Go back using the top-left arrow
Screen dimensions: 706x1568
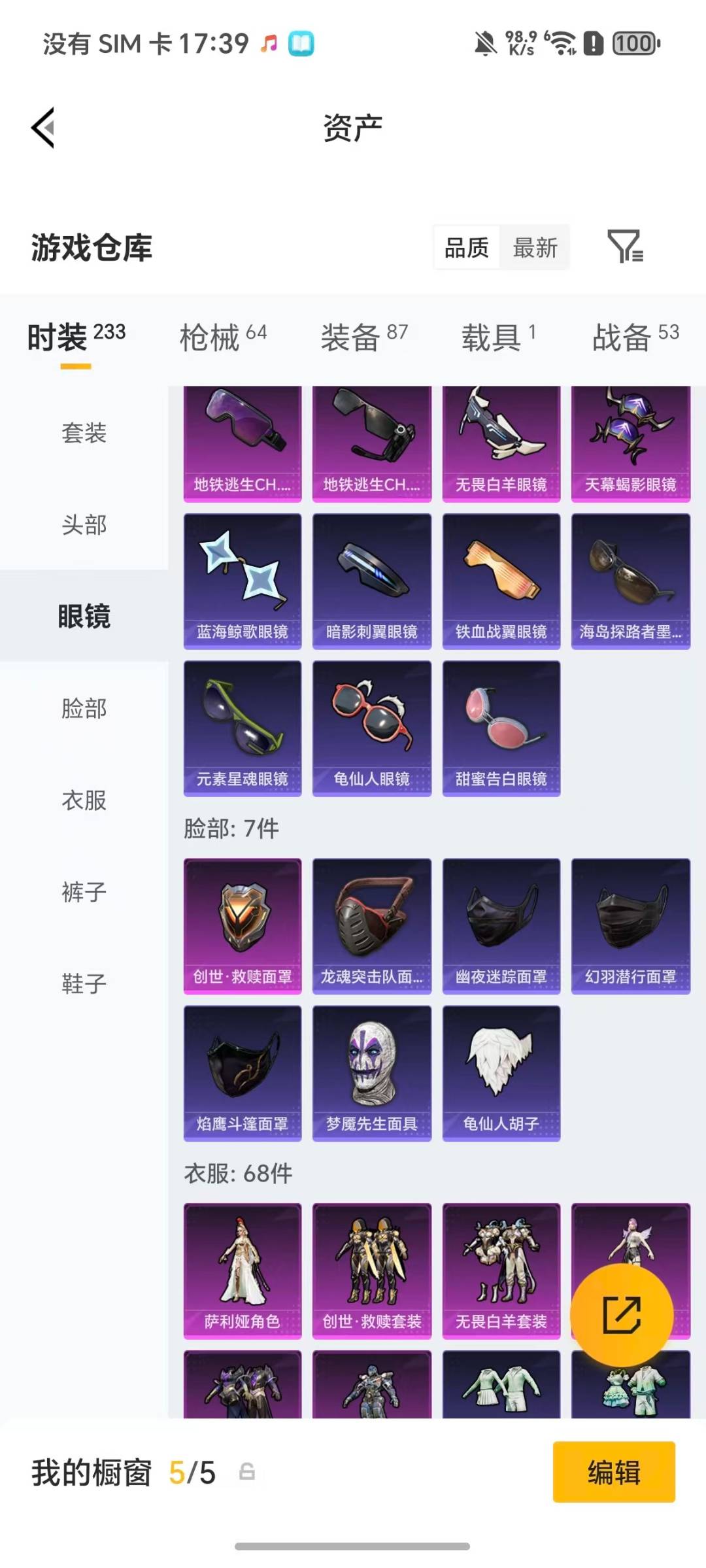point(43,128)
